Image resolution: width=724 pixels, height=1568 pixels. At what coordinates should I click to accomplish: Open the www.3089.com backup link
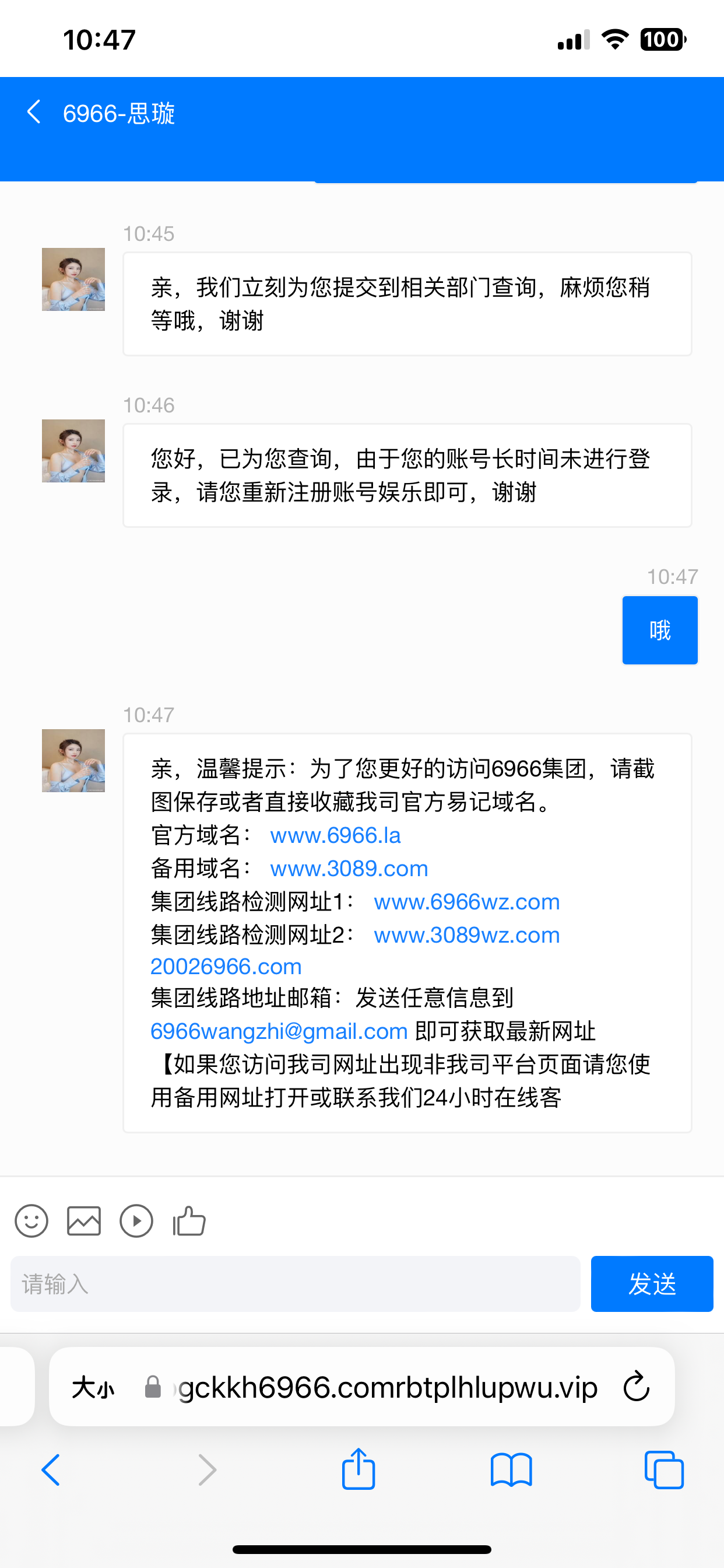tap(349, 869)
